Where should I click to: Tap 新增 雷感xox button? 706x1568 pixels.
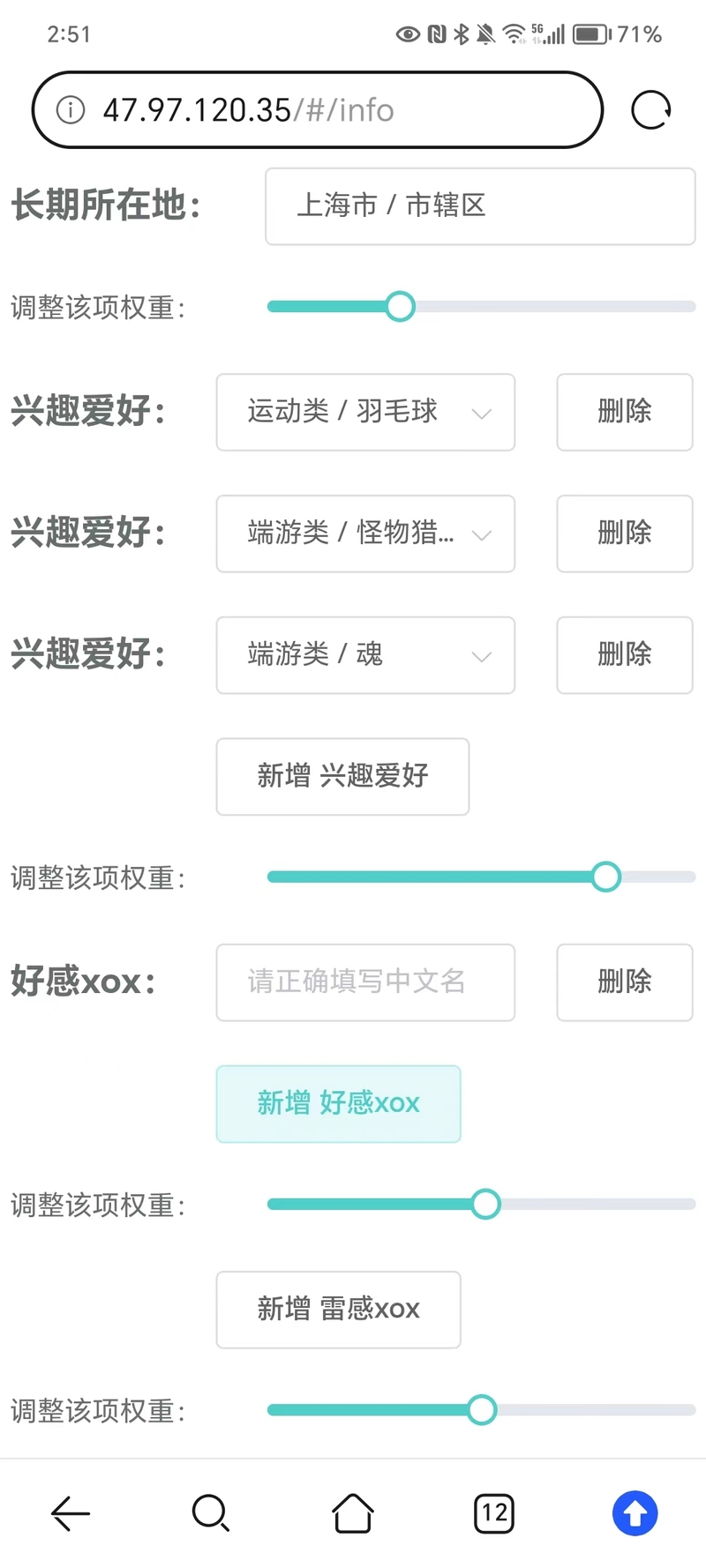339,1310
